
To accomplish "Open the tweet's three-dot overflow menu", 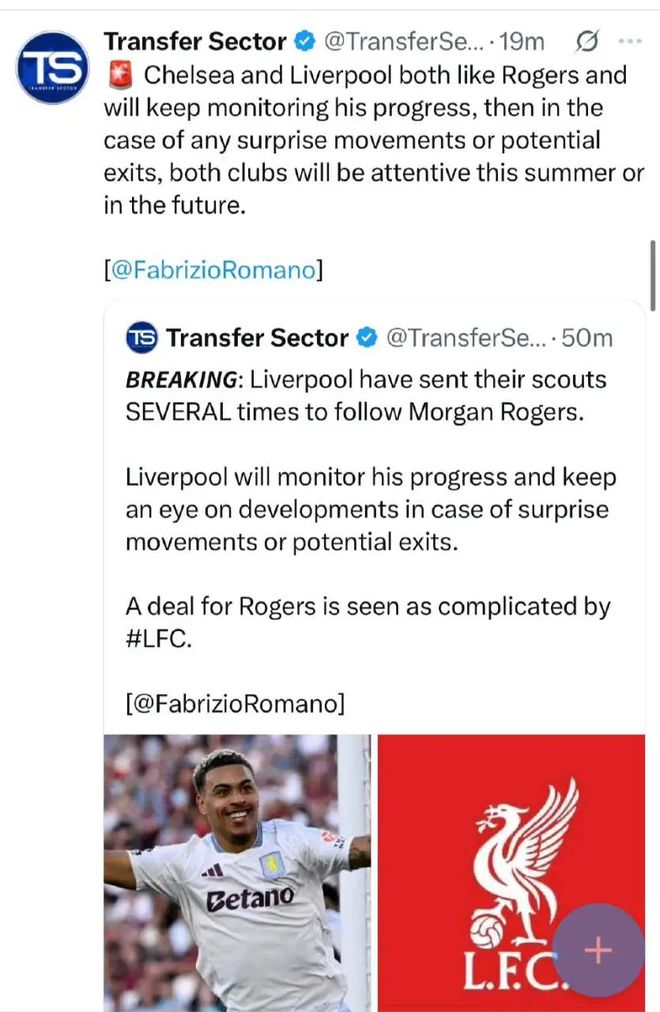I will (630, 42).
